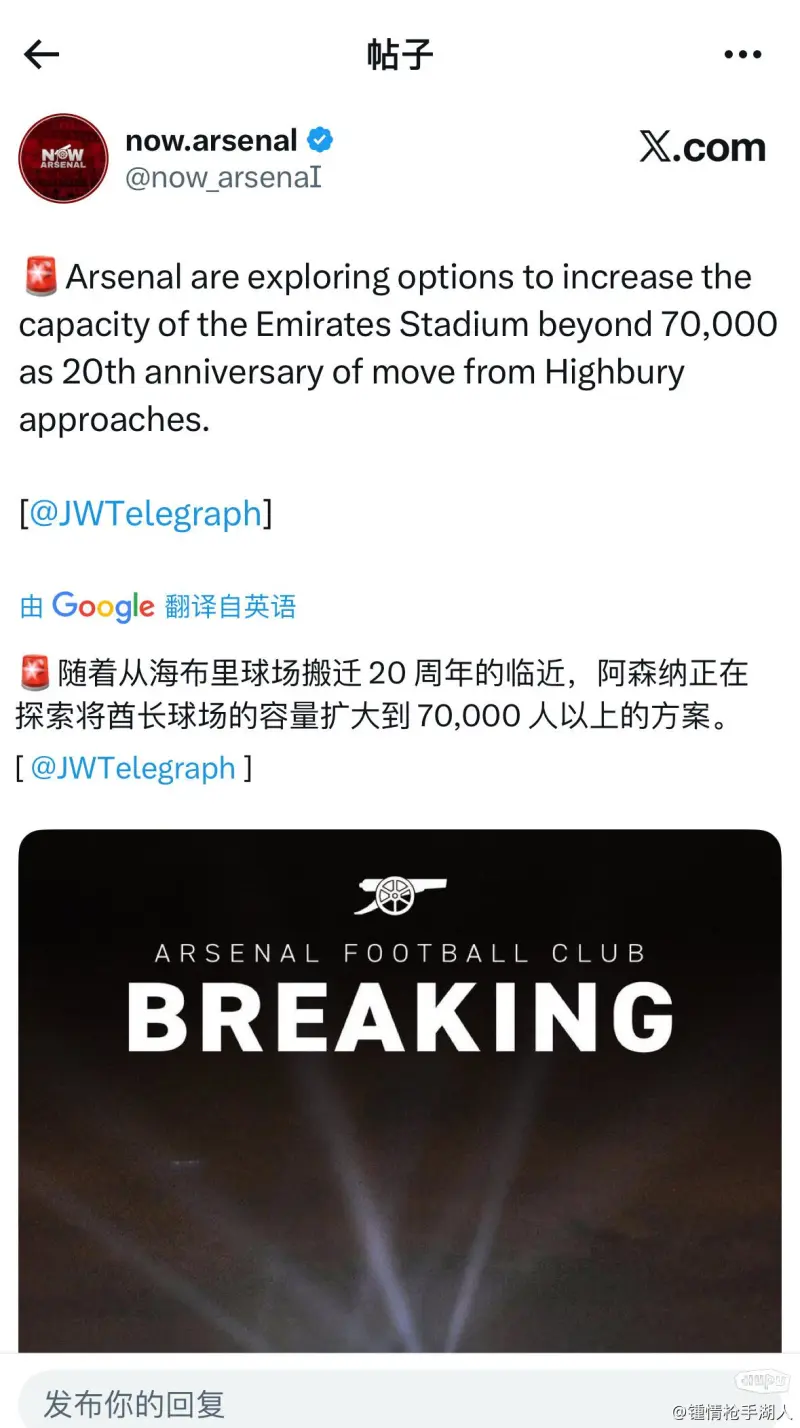Open @JWTelegraph mention in the translated text
This screenshot has width=800, height=1428.
pyautogui.click(x=132, y=768)
